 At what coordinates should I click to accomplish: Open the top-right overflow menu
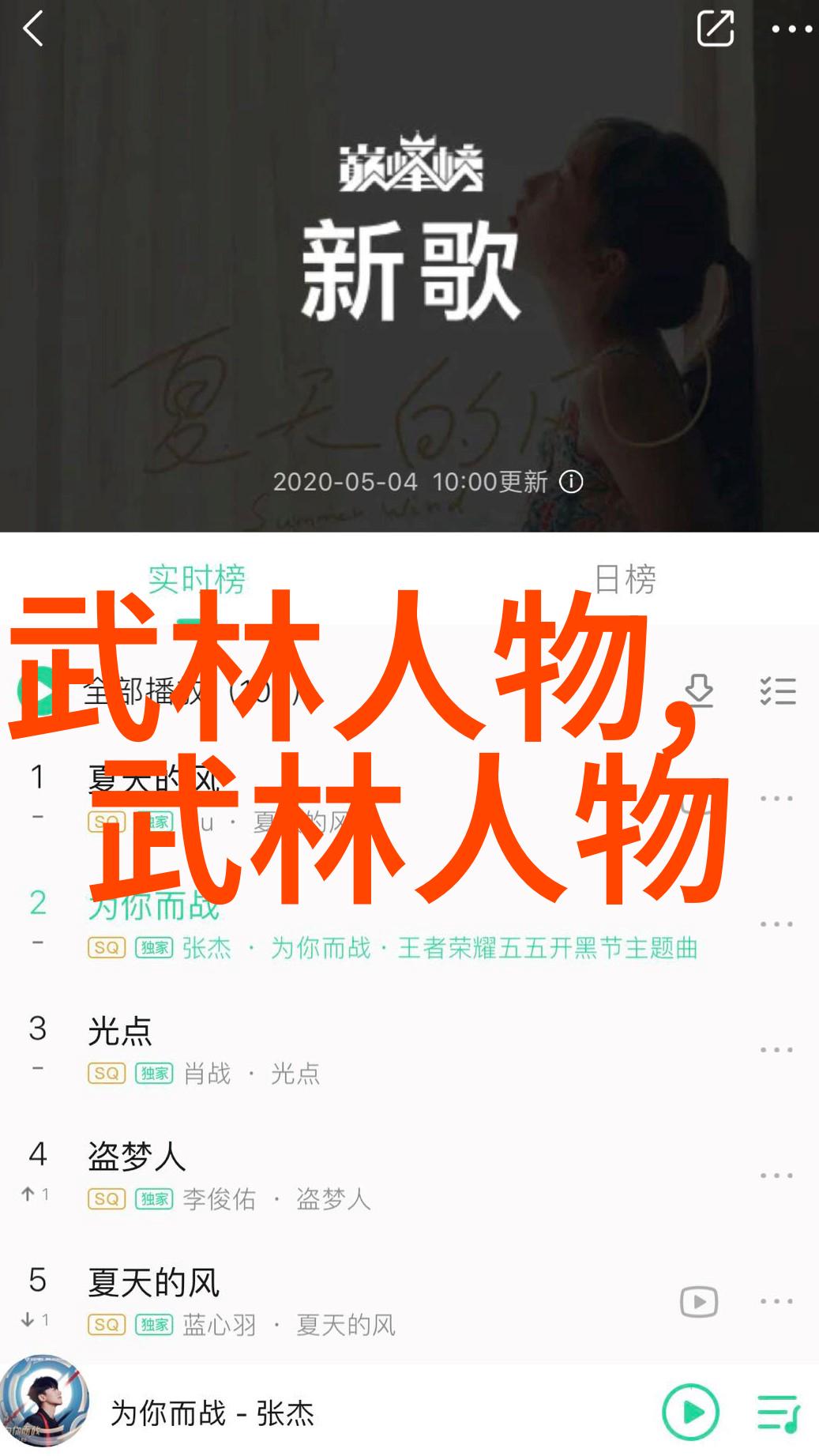pyautogui.click(x=791, y=30)
